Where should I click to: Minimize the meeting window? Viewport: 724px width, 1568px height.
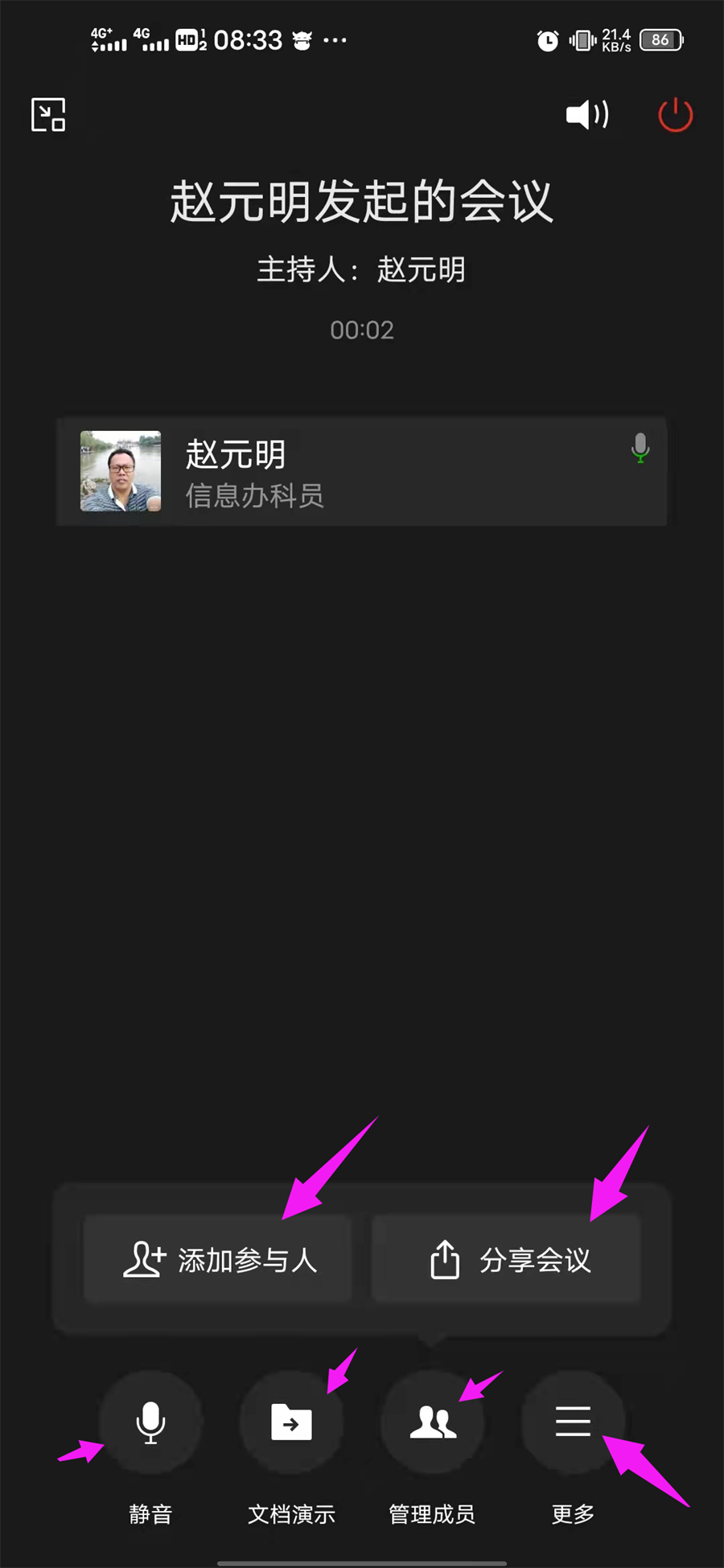pos(48,115)
